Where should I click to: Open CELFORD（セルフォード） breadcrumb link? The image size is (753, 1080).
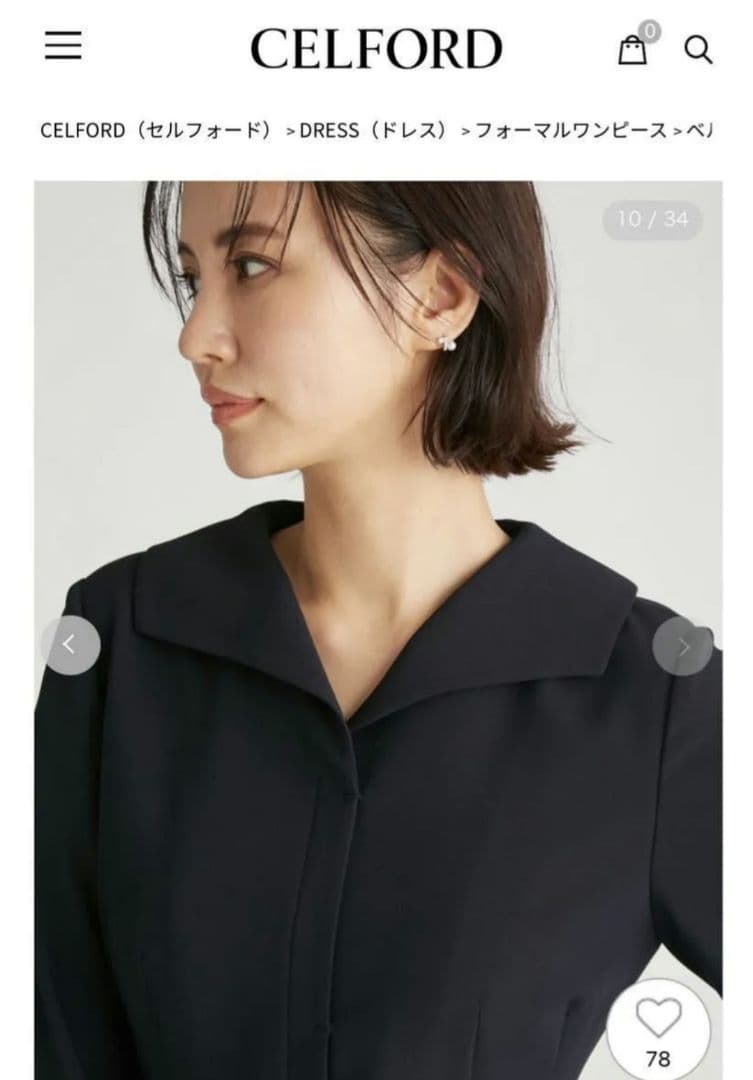click(x=156, y=131)
